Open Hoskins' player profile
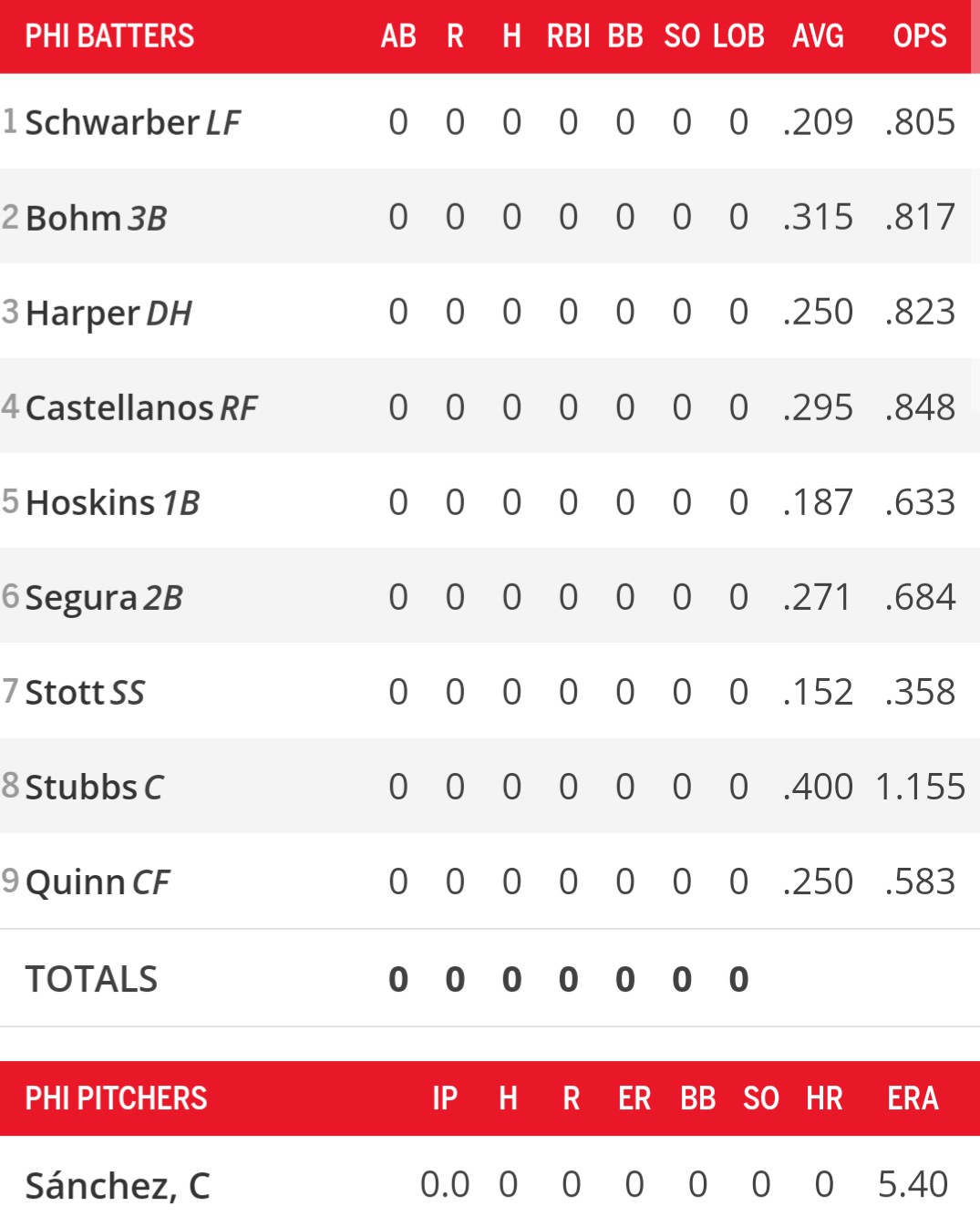 click(90, 502)
